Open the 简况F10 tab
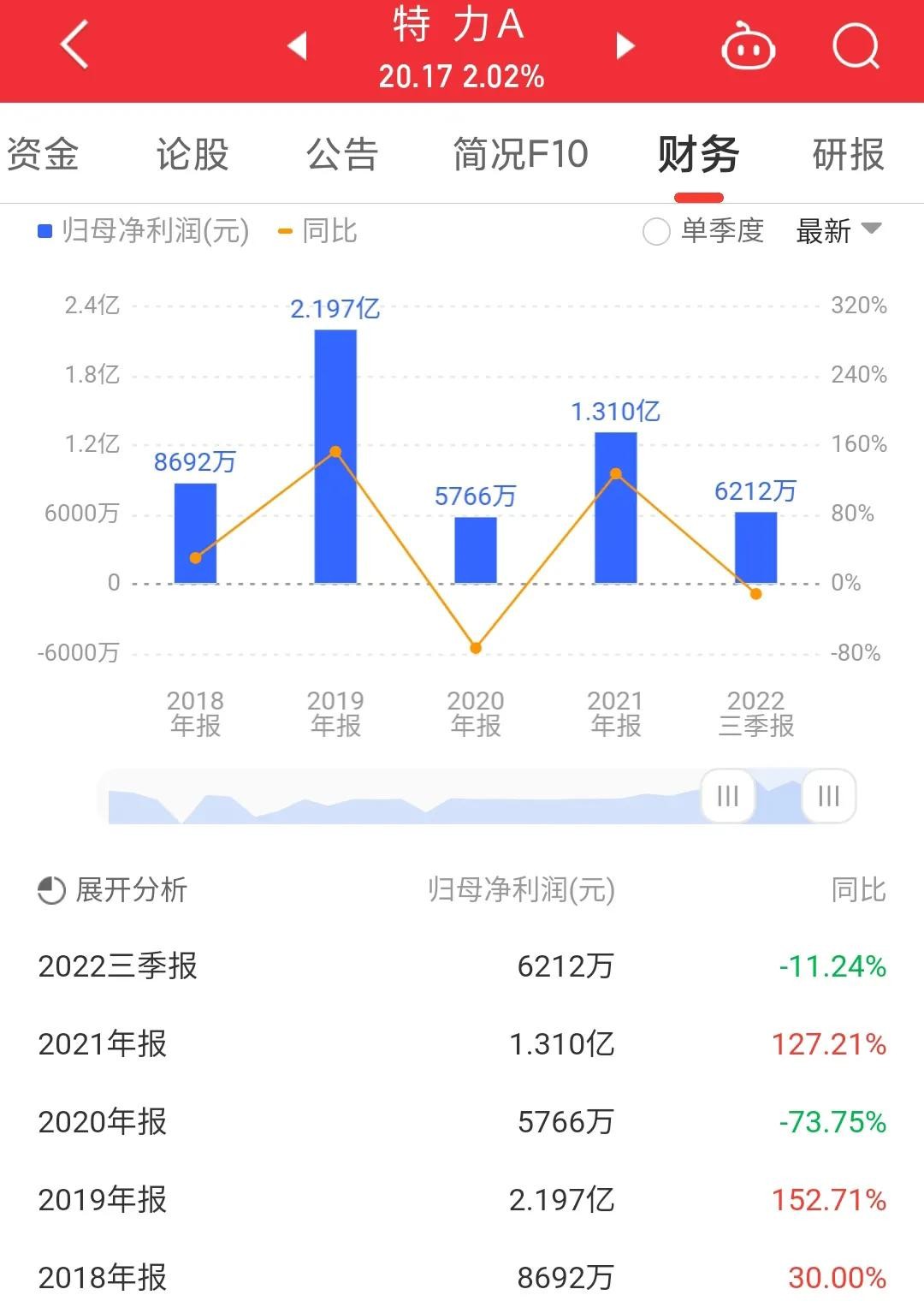 [x=520, y=155]
